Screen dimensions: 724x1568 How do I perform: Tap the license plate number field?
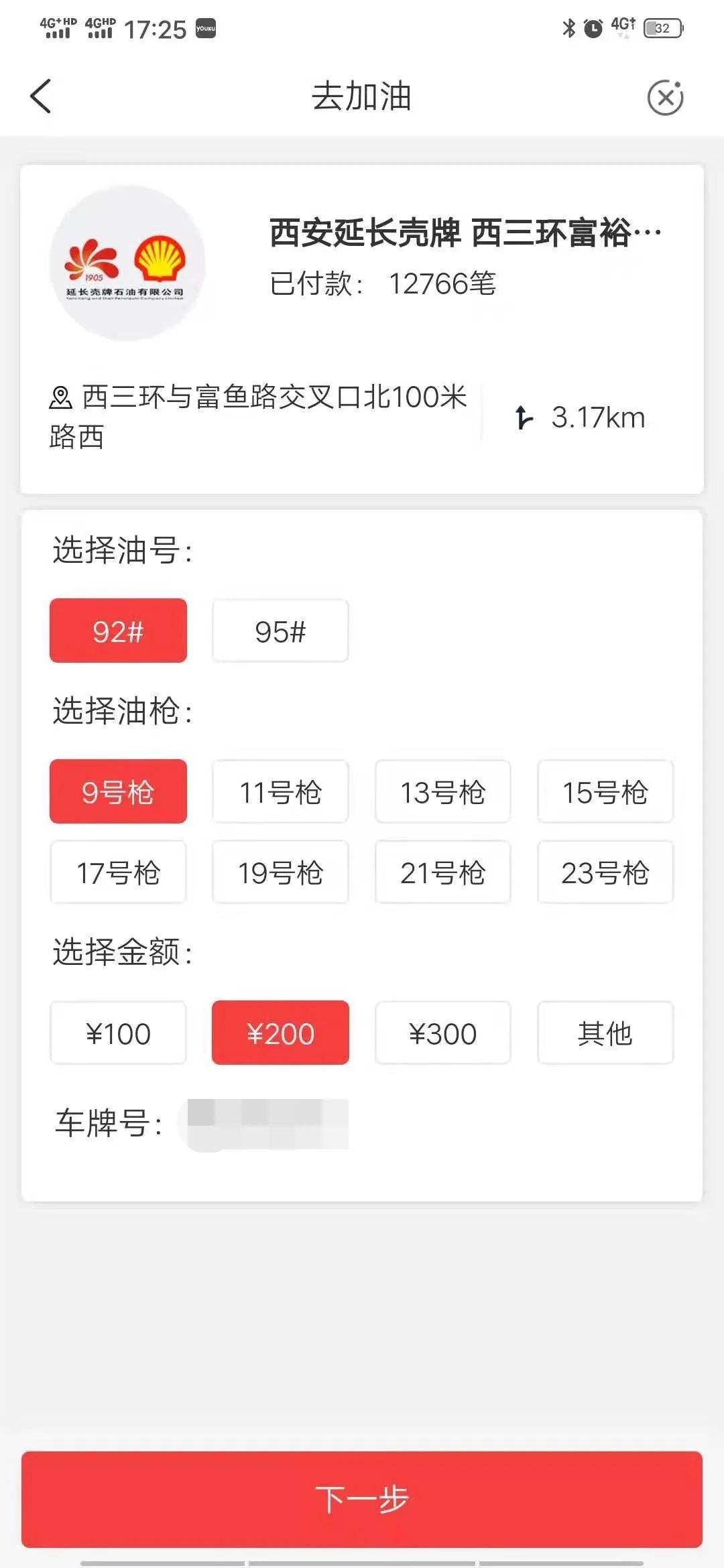pyautogui.click(x=268, y=1120)
